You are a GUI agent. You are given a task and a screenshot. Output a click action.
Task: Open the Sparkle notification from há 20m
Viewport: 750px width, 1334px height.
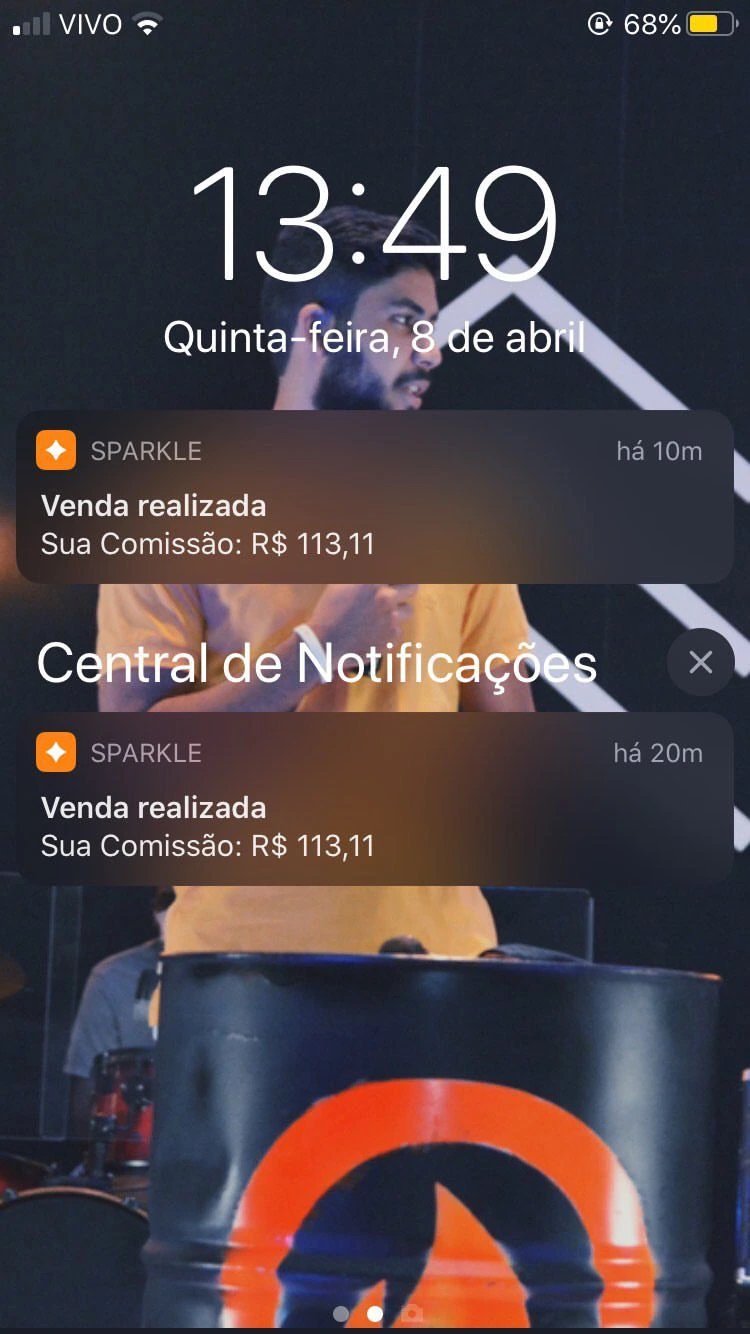click(375, 799)
